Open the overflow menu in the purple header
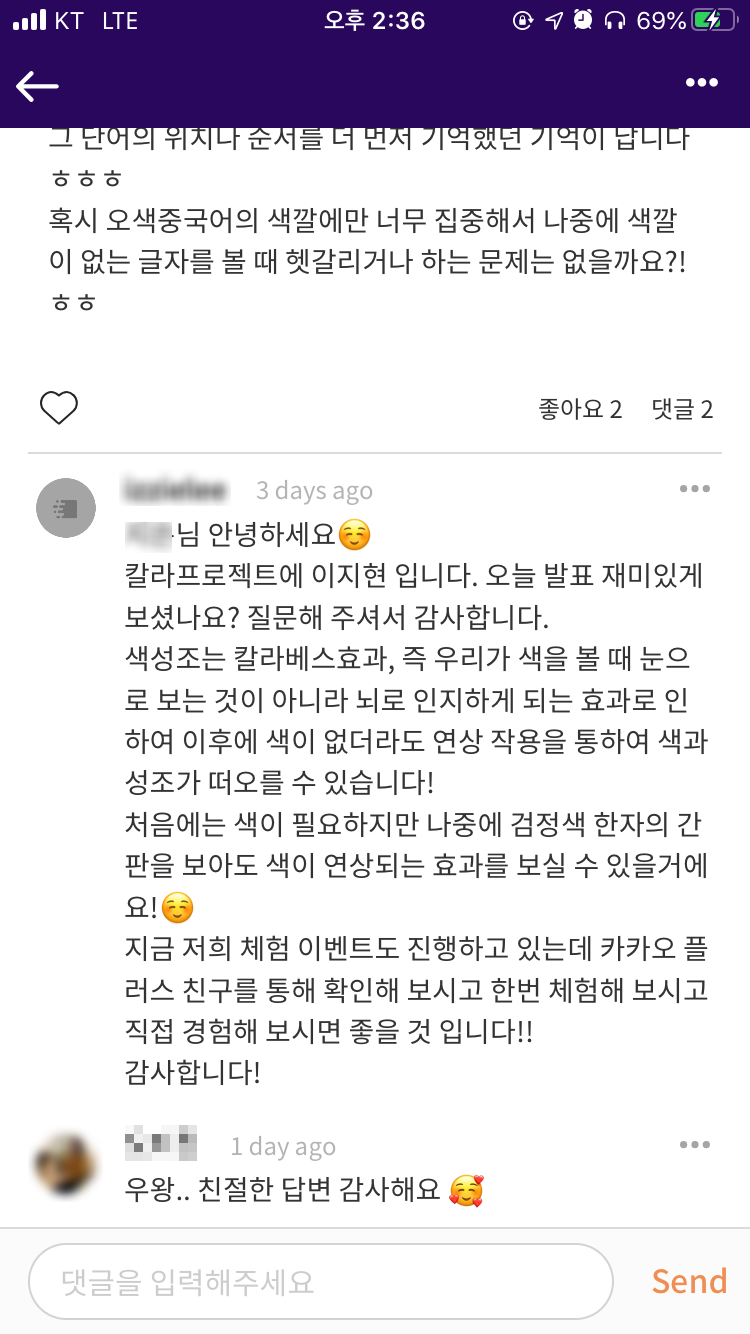 click(701, 83)
